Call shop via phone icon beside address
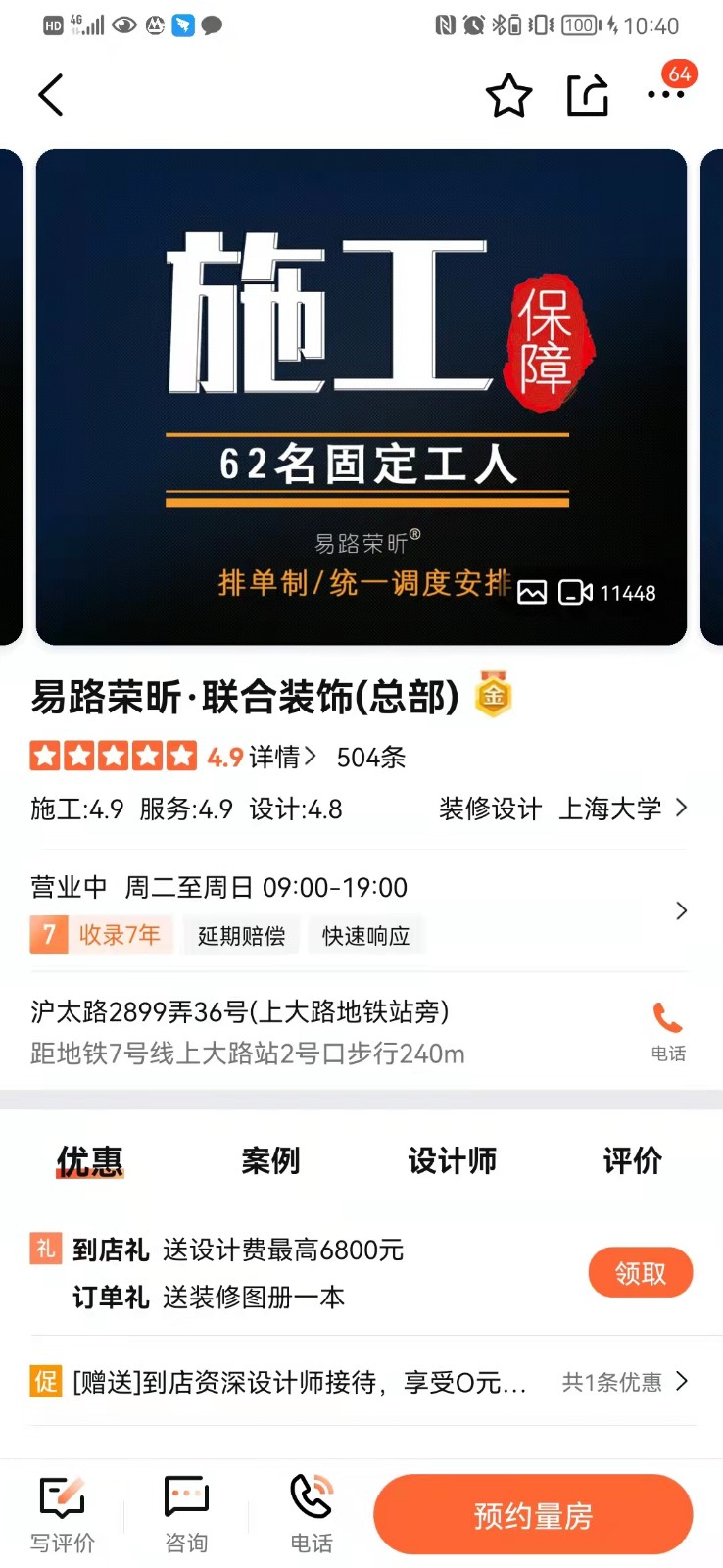This screenshot has width=723, height=1568. (x=668, y=1029)
